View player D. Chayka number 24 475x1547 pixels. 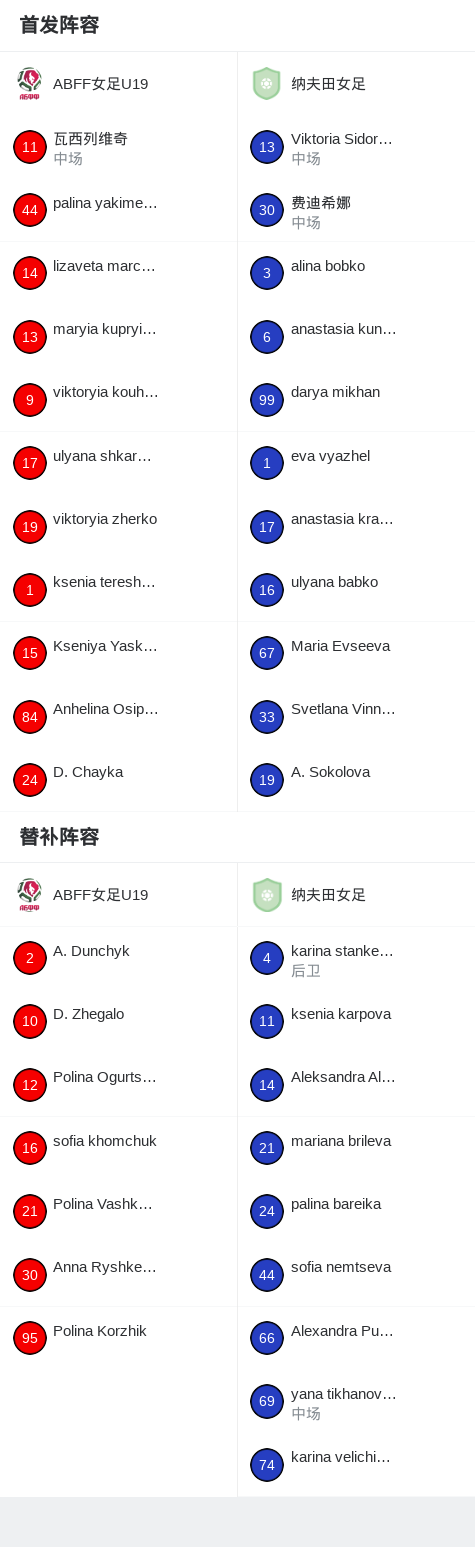point(118,779)
